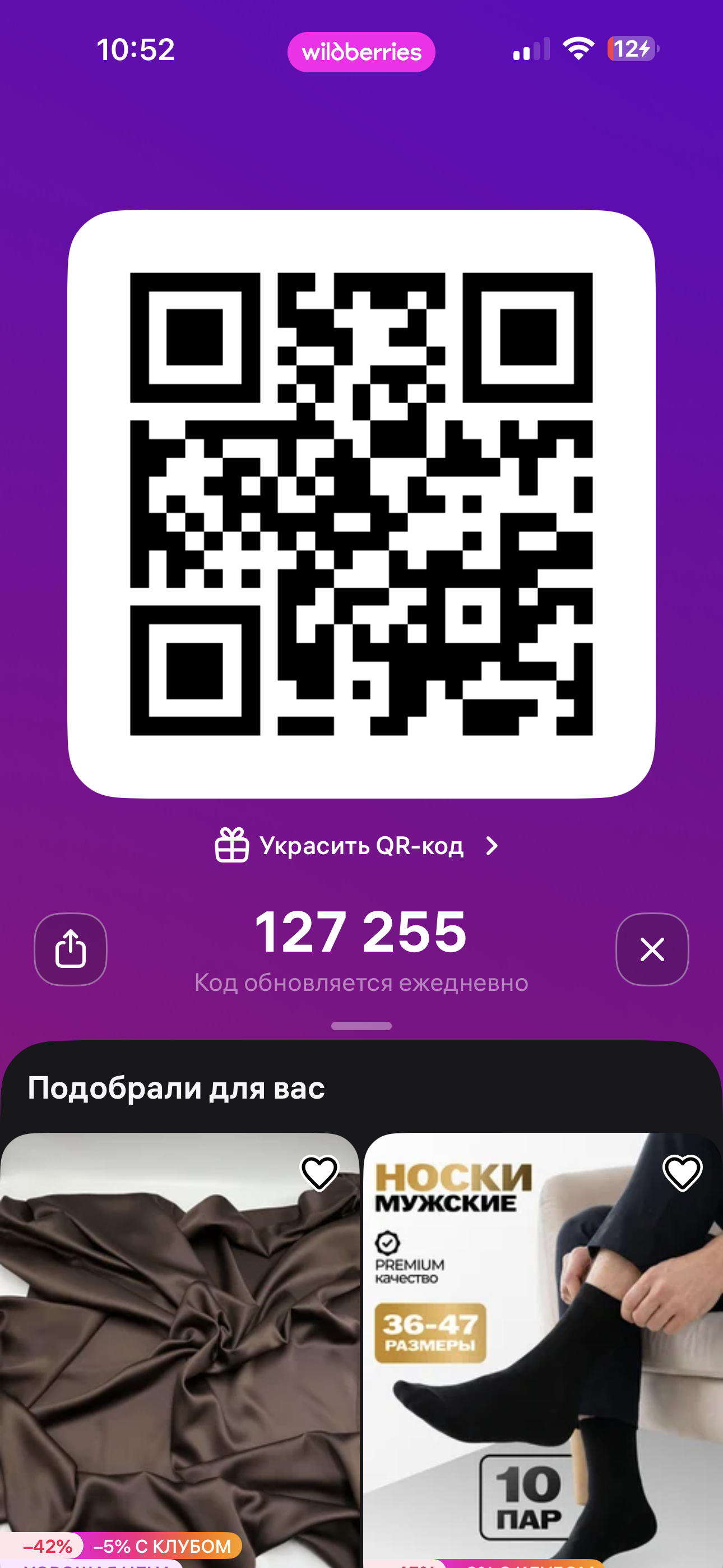The height and width of the screenshot is (1568, 723).
Task: Close the QR code screen
Action: pos(652,949)
